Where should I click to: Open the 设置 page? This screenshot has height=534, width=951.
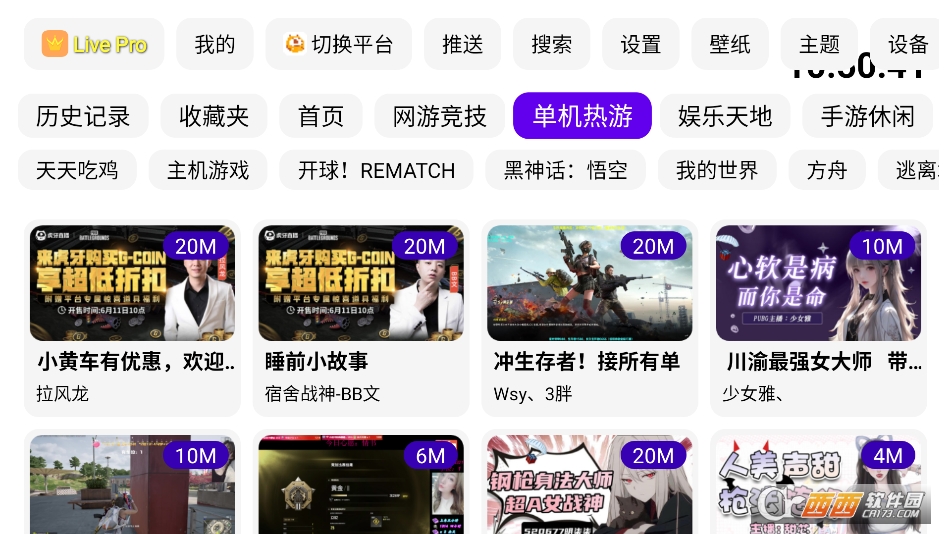[640, 44]
